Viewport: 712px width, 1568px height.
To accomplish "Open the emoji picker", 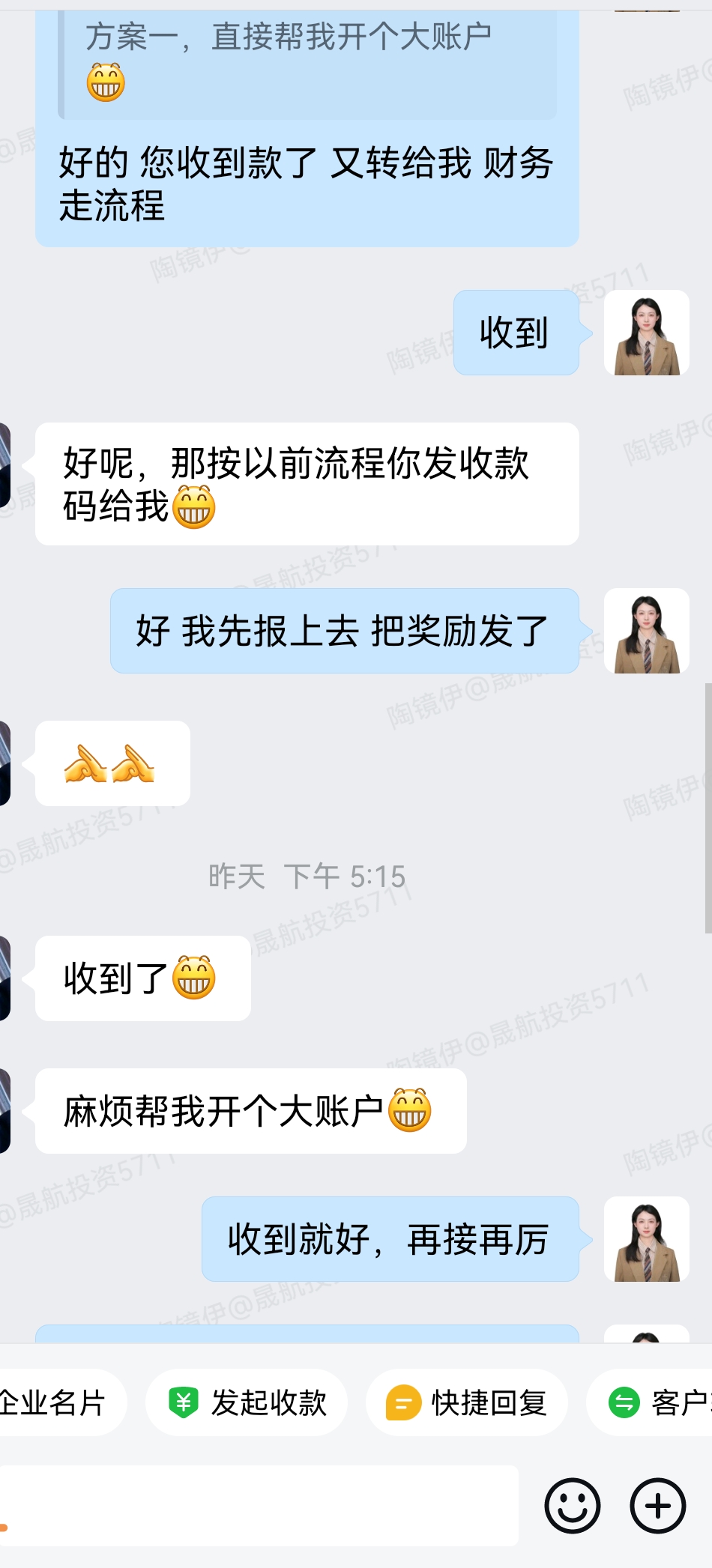I will pos(573,1505).
